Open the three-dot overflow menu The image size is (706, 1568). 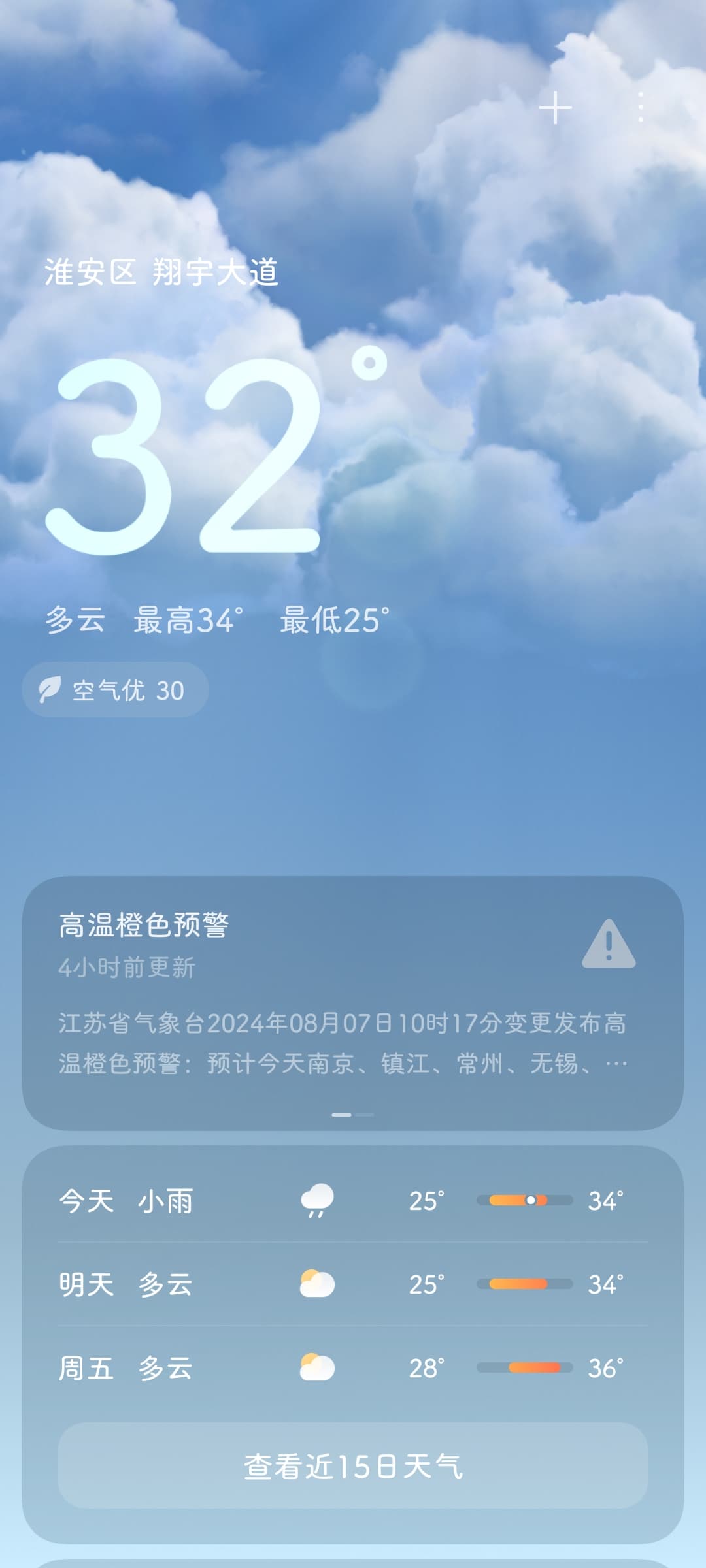pyautogui.click(x=641, y=108)
